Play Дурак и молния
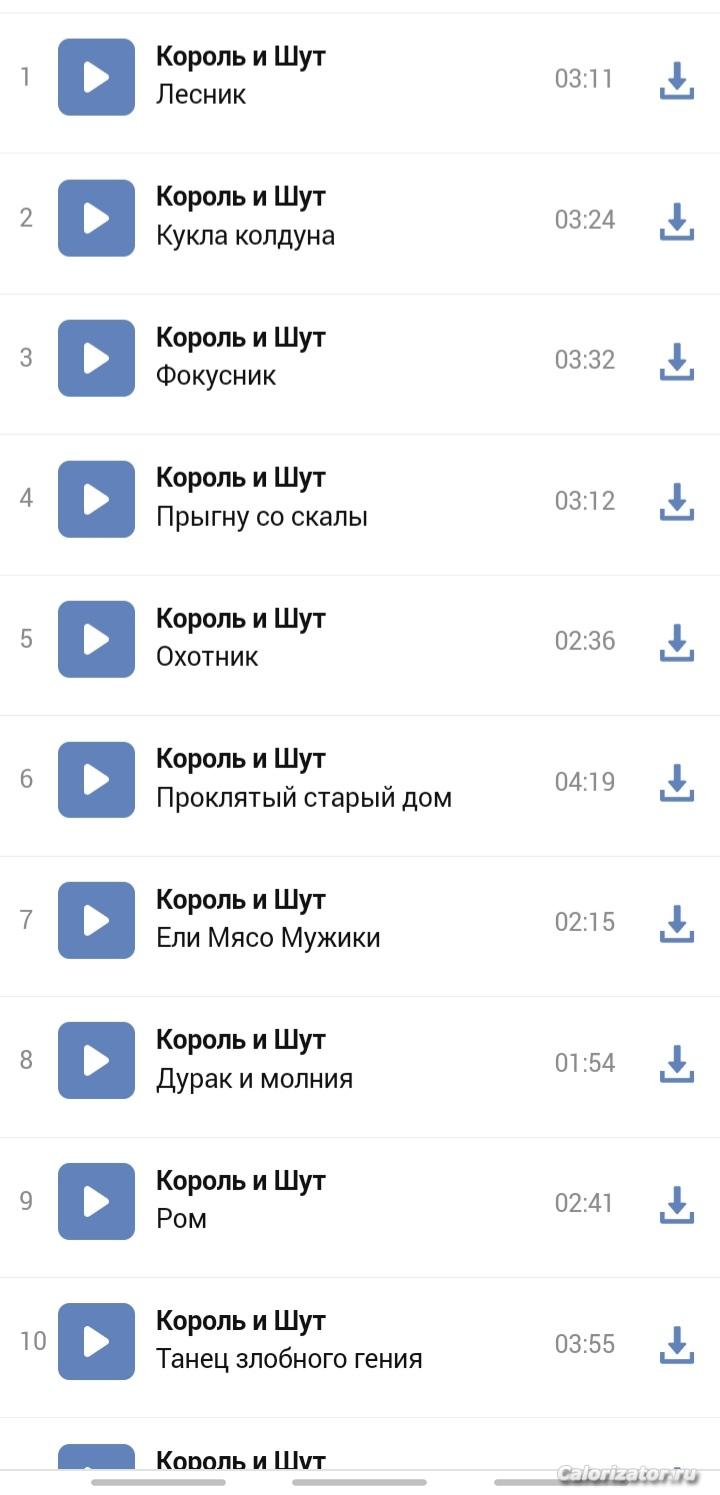The width and height of the screenshot is (720, 1495). [96, 1060]
